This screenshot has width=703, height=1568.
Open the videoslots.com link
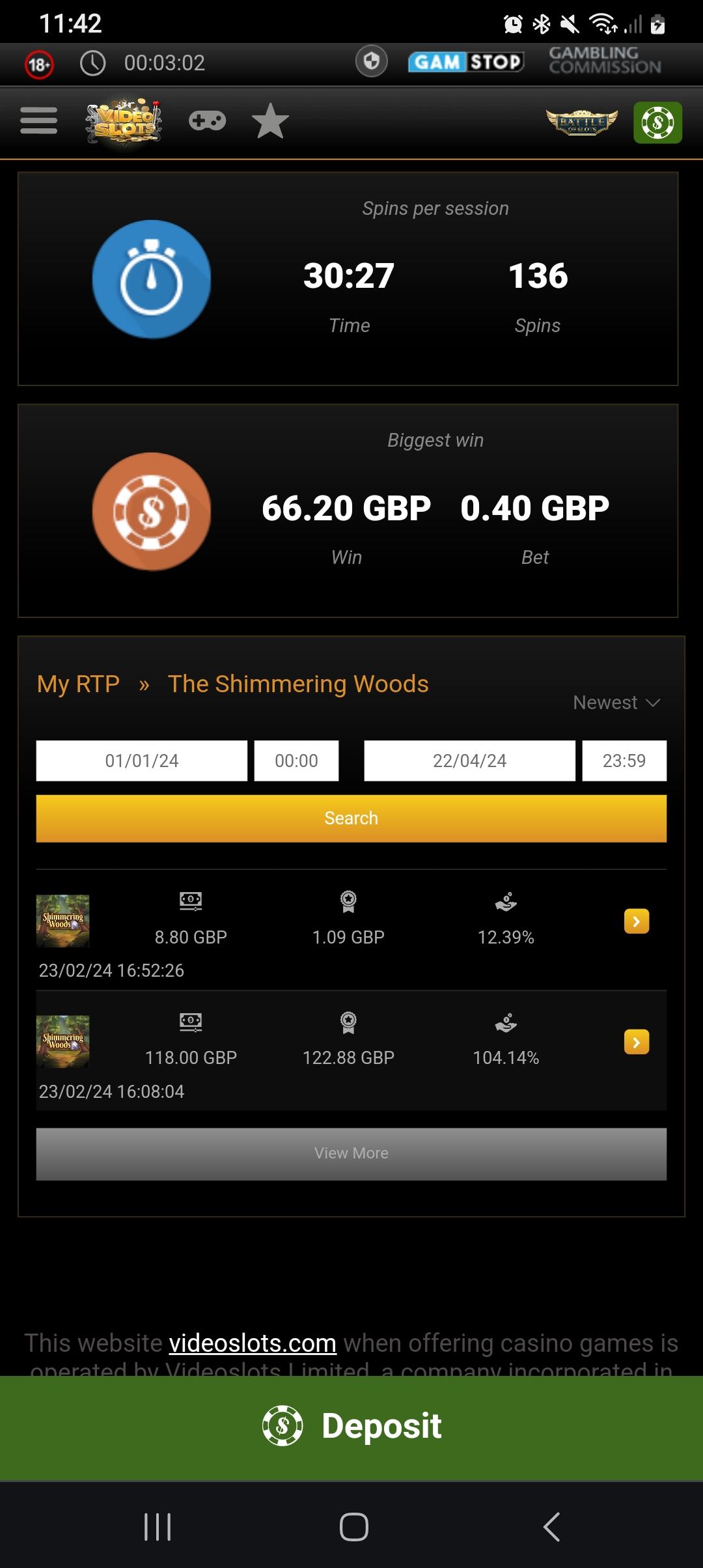[x=253, y=1343]
